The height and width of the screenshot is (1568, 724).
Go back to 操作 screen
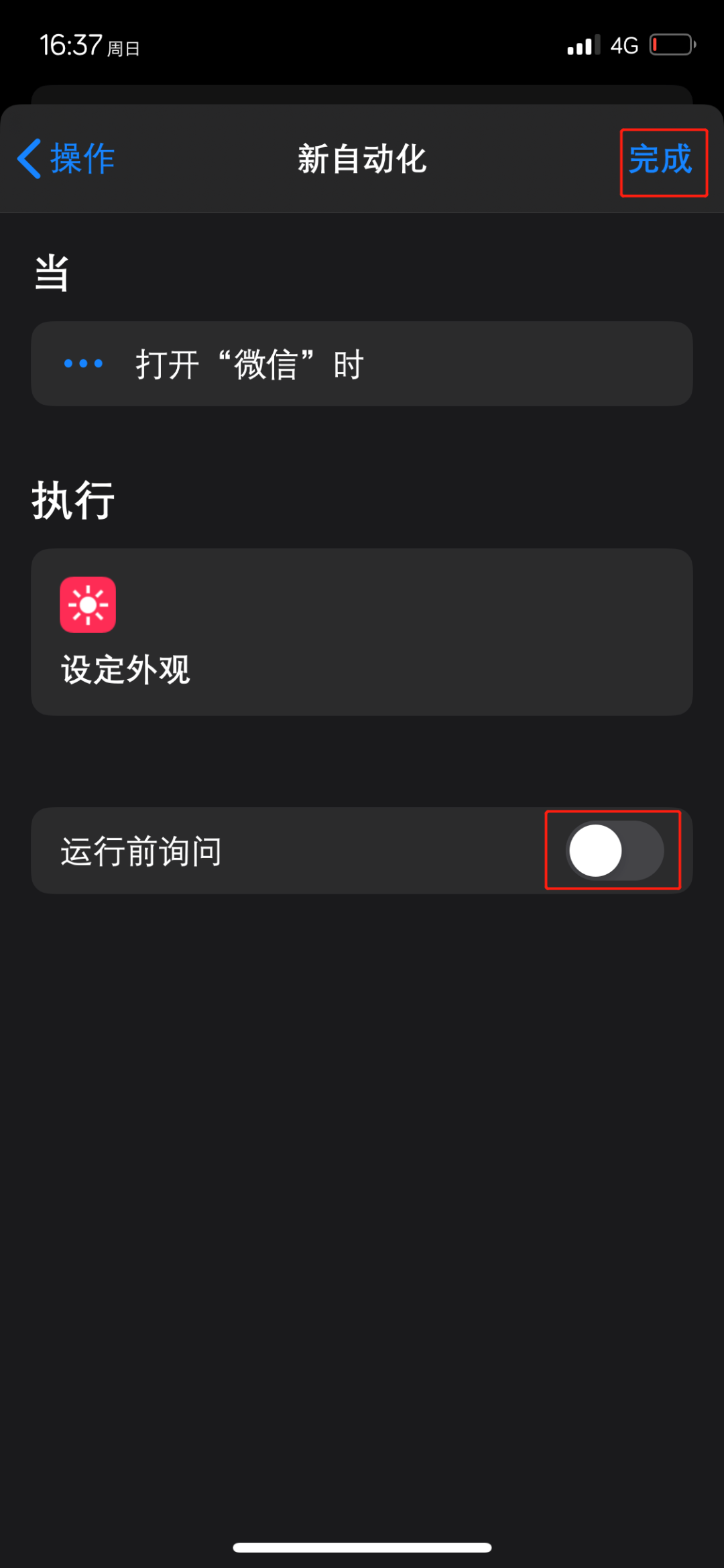click(x=66, y=159)
